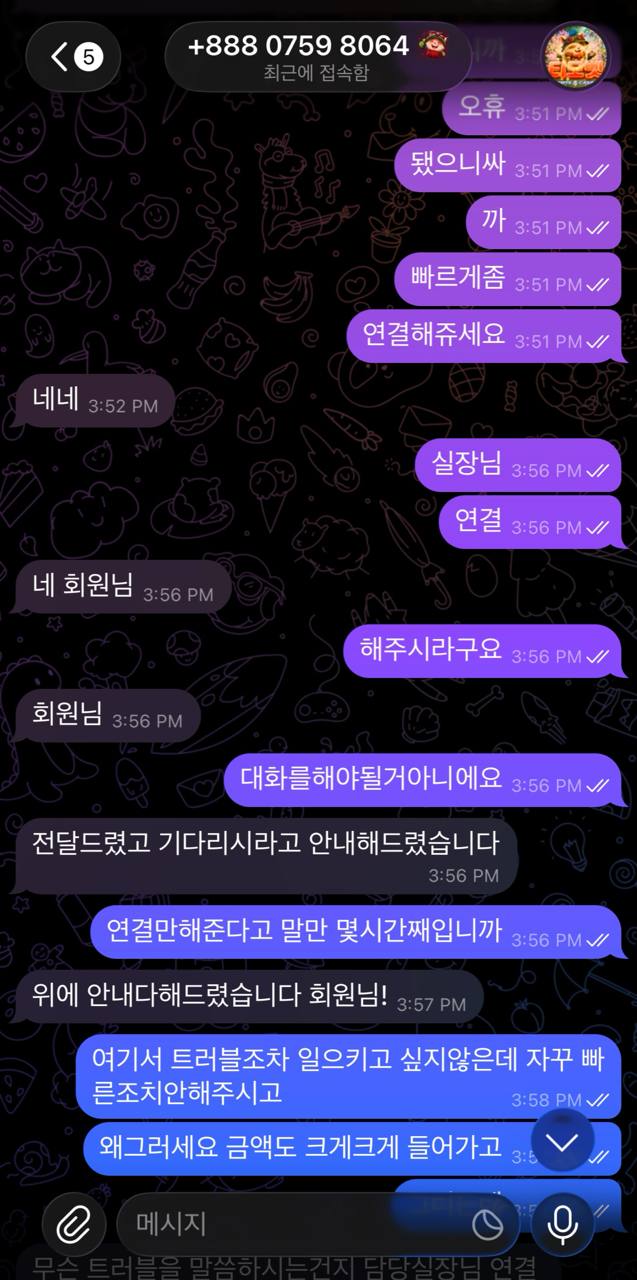Viewport: 637px width, 1280px height.
Task: Tap the attach file paperclip icon
Action: coord(72,1223)
